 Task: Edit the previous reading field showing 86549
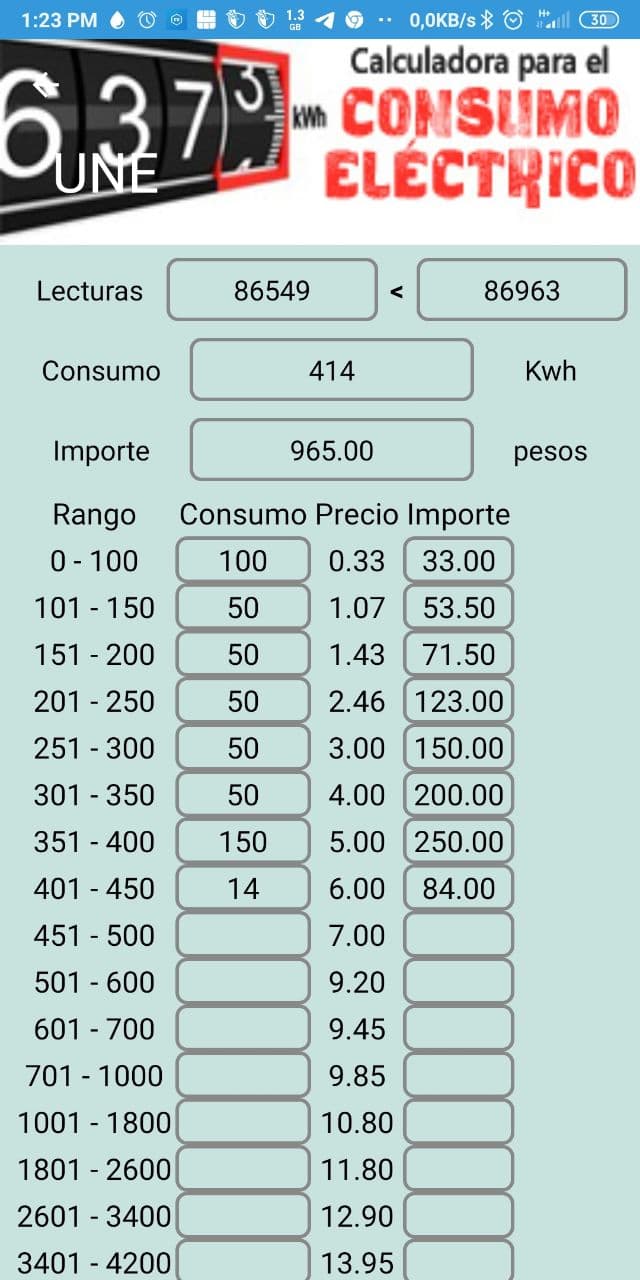click(x=272, y=290)
